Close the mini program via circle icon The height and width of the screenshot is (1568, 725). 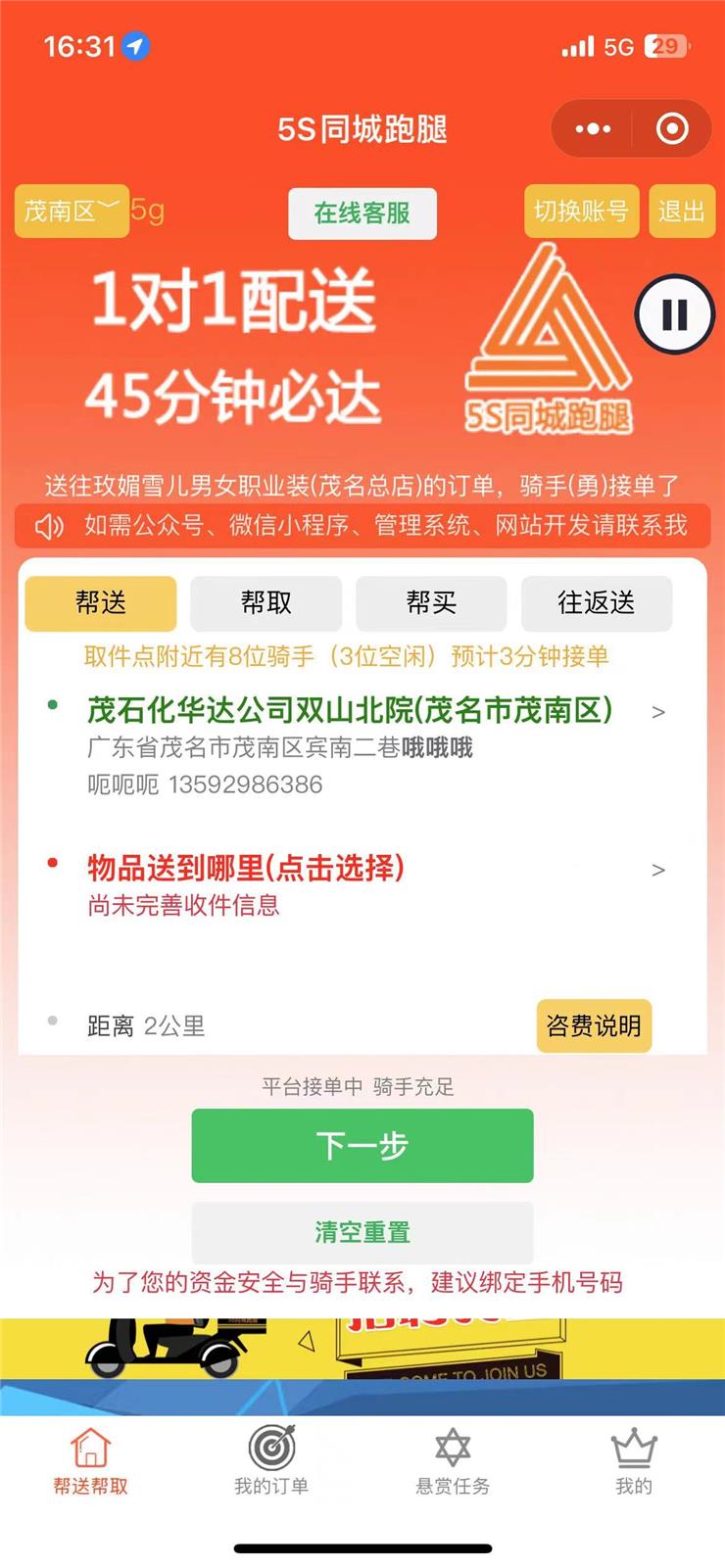672,128
